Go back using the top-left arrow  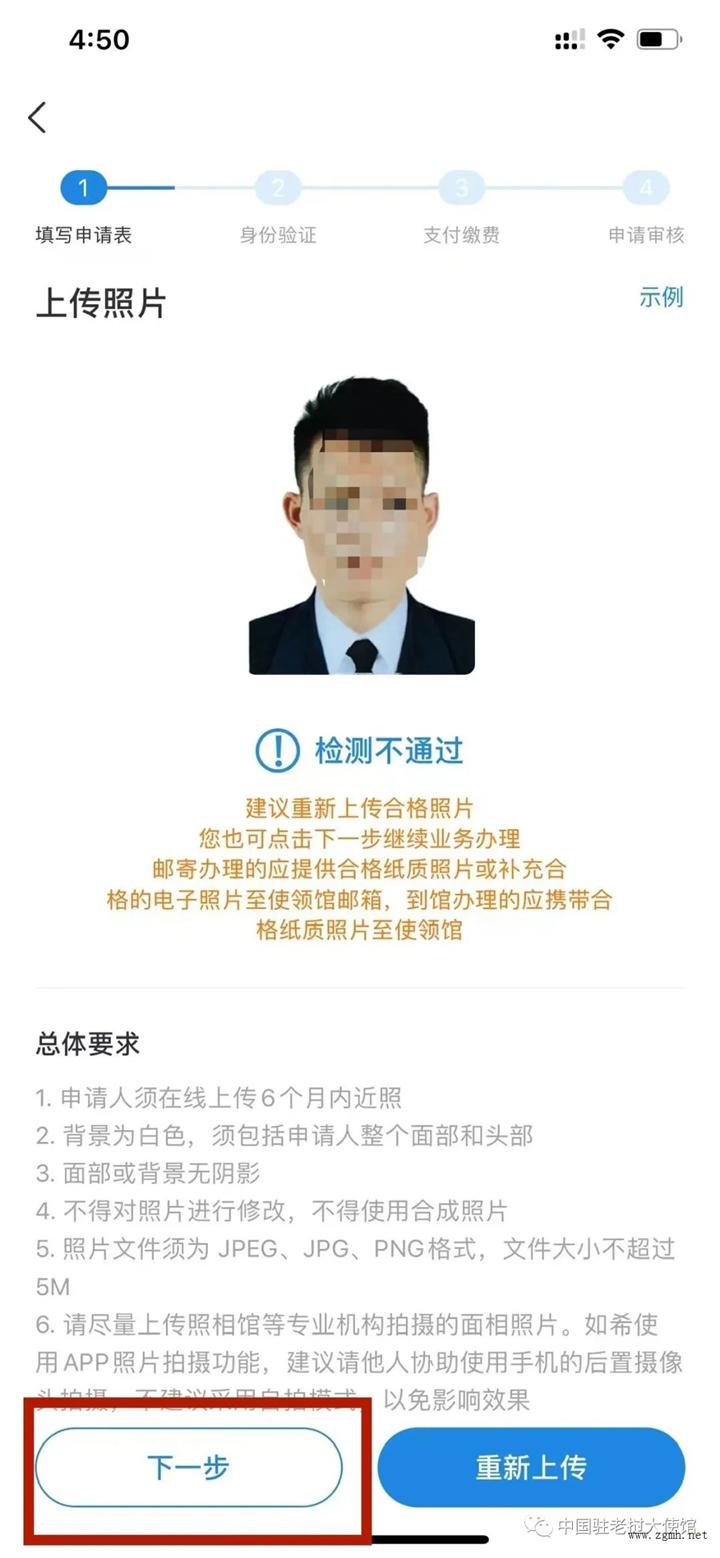click(x=37, y=118)
